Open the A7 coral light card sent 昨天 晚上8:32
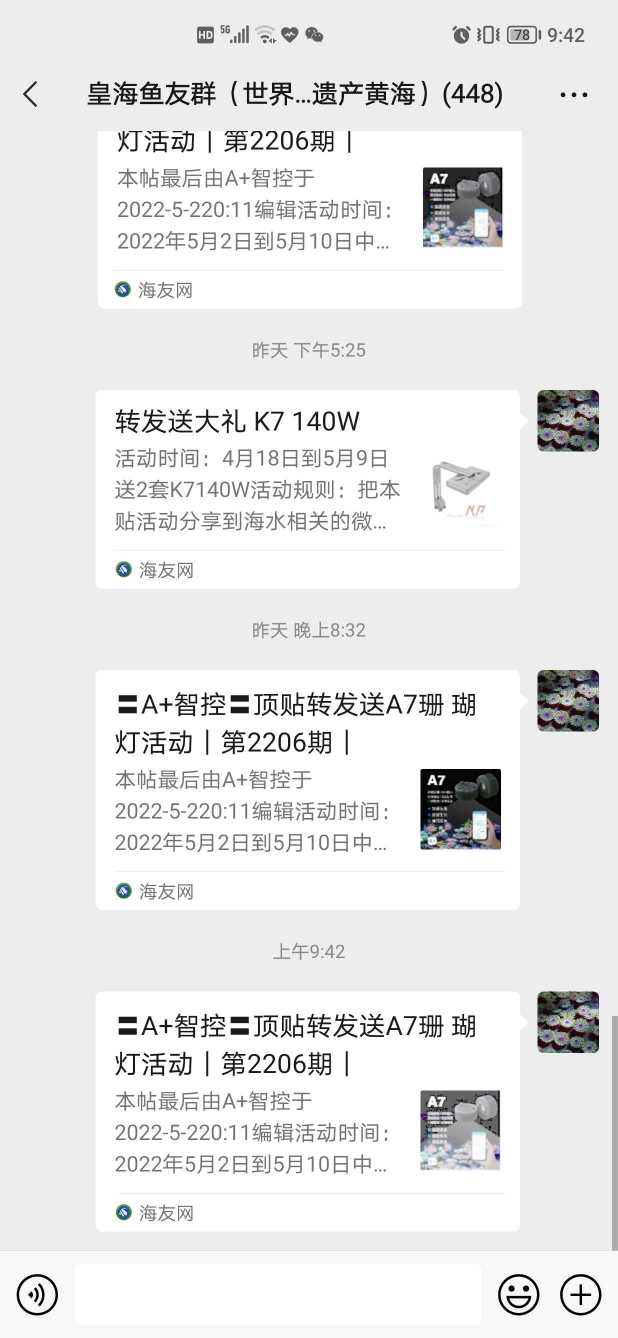The width and height of the screenshot is (618, 1338). (x=307, y=789)
